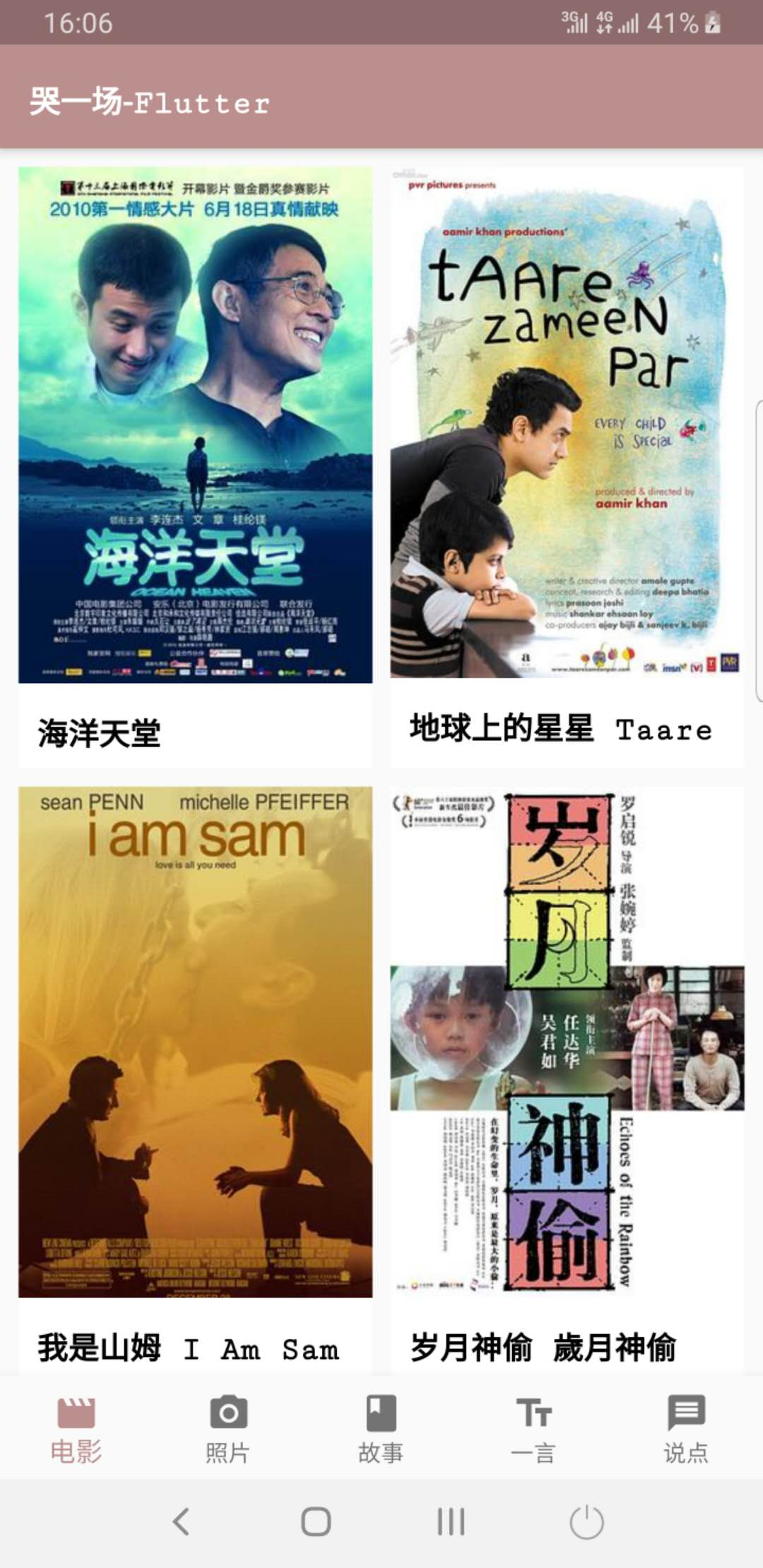This screenshot has height=1568, width=763.
Task: Switch to the 电影 tab
Action: click(x=76, y=1428)
